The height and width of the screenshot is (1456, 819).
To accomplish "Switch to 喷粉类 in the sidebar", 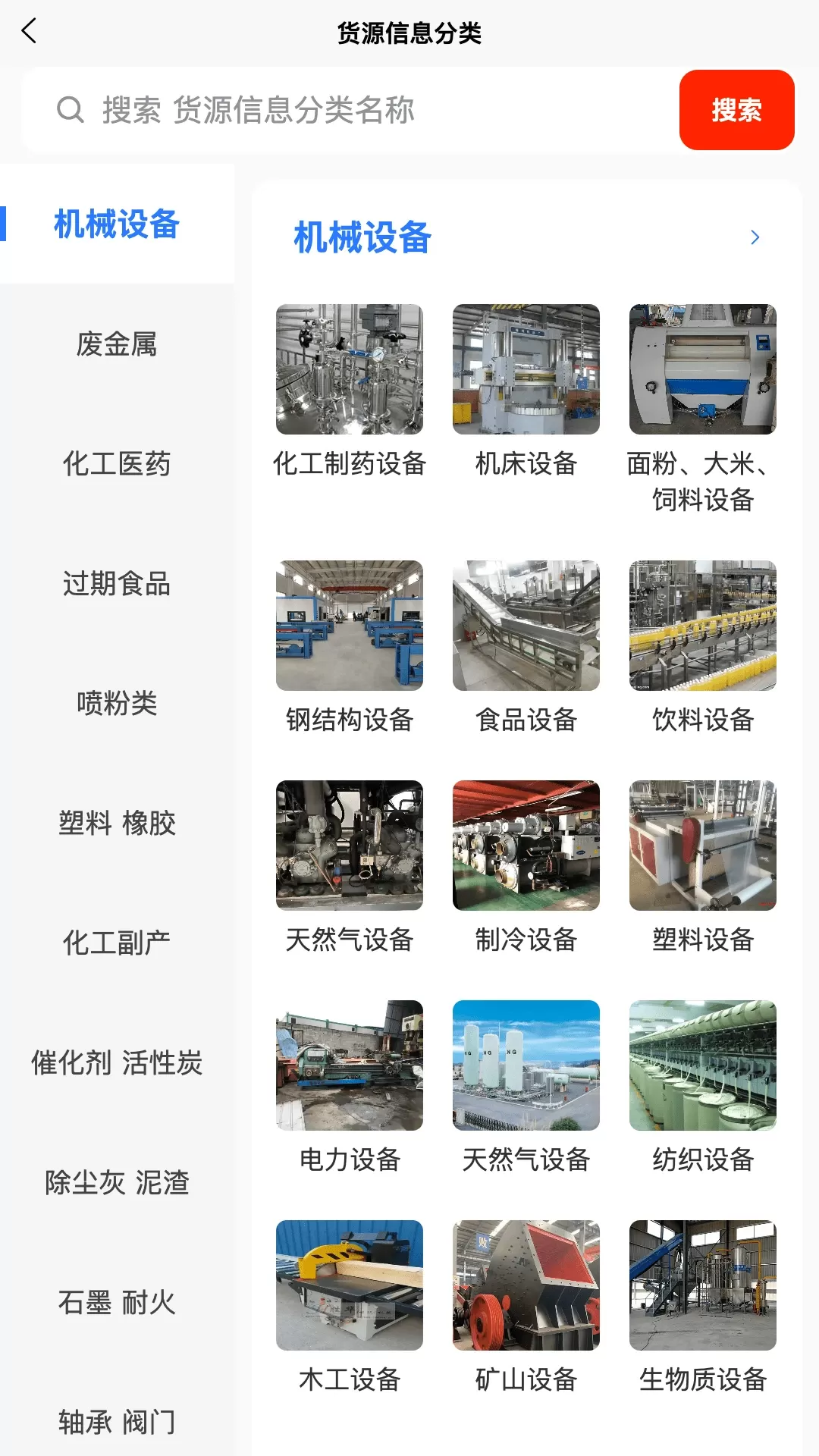I will (117, 703).
